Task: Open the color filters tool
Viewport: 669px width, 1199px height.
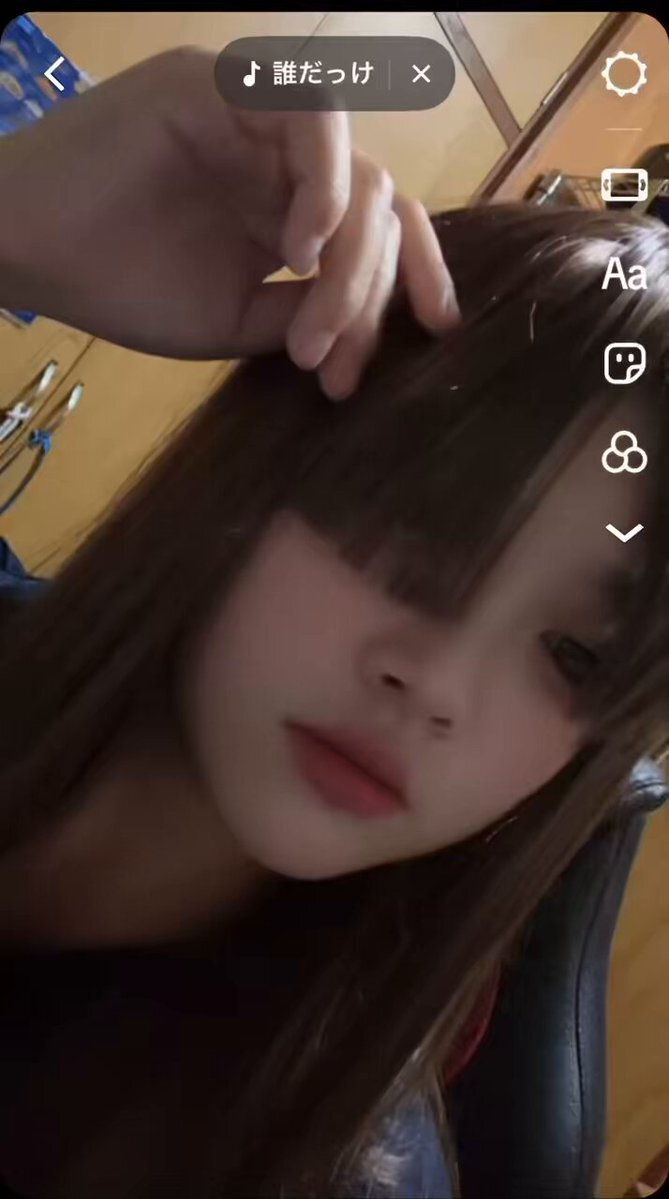Action: pos(624,452)
